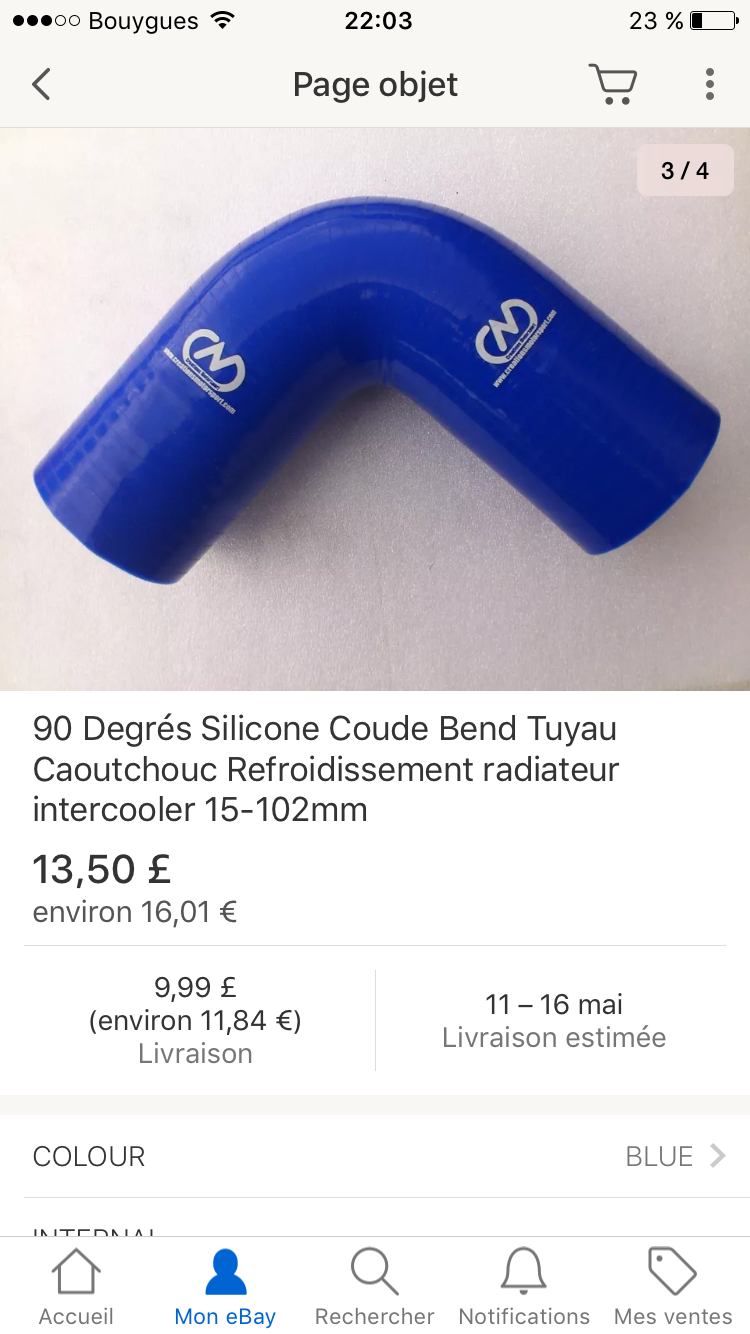750x1334 pixels.
Task: Open the shopping cart
Action: (x=612, y=84)
